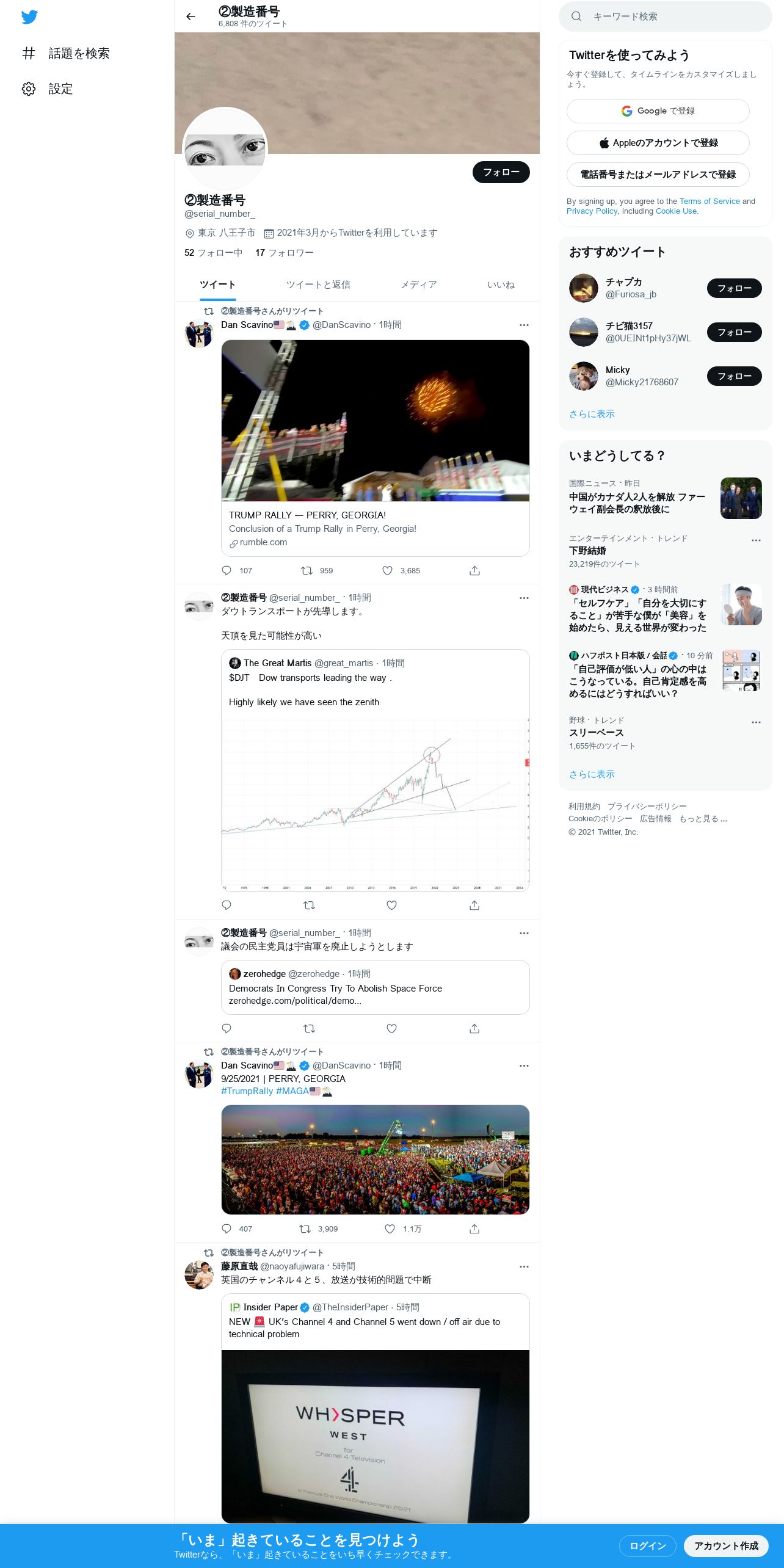Sign up using Appleのアカウントで登録
The height and width of the screenshot is (1568, 784).
click(658, 143)
